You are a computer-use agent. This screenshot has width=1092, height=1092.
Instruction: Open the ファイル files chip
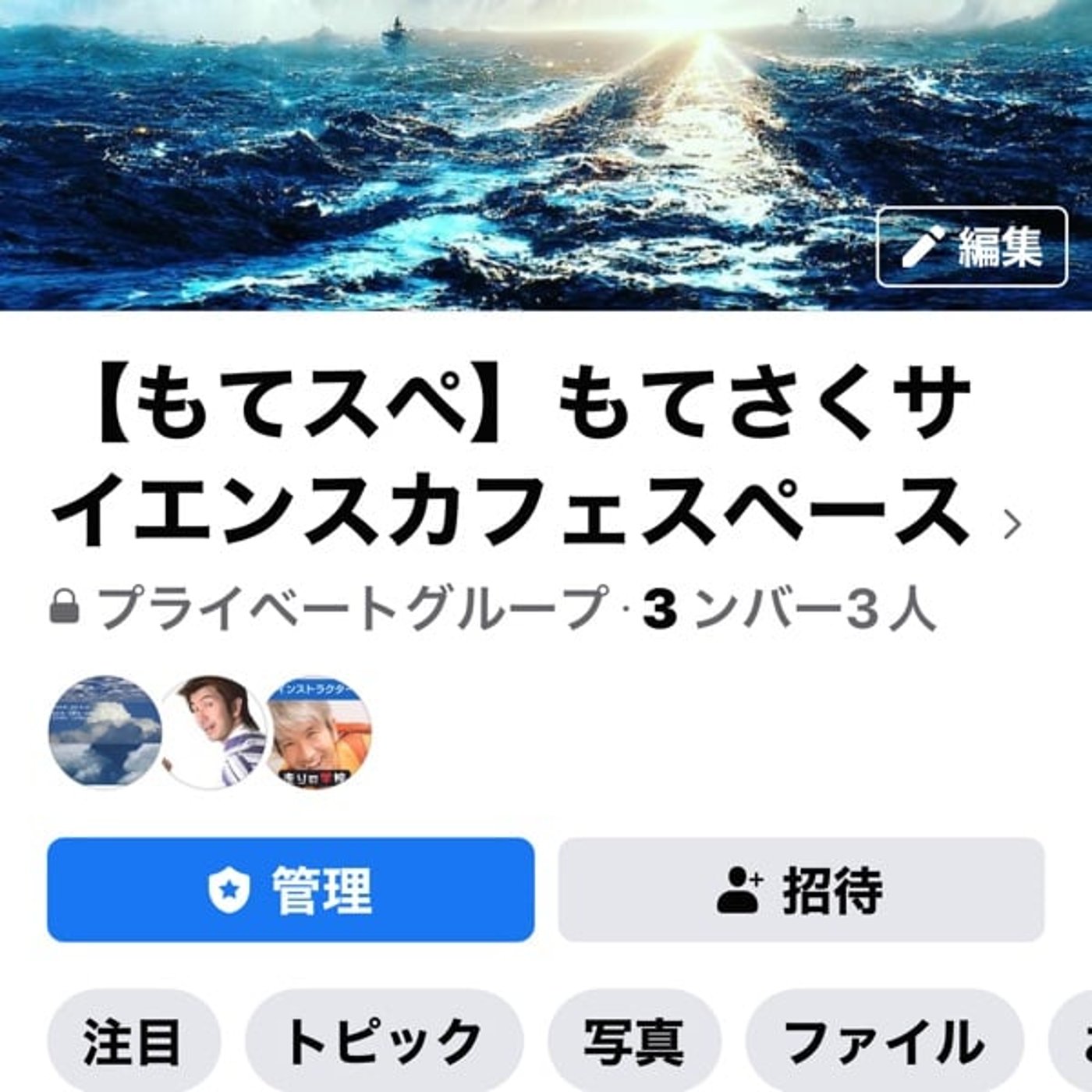(884, 1042)
